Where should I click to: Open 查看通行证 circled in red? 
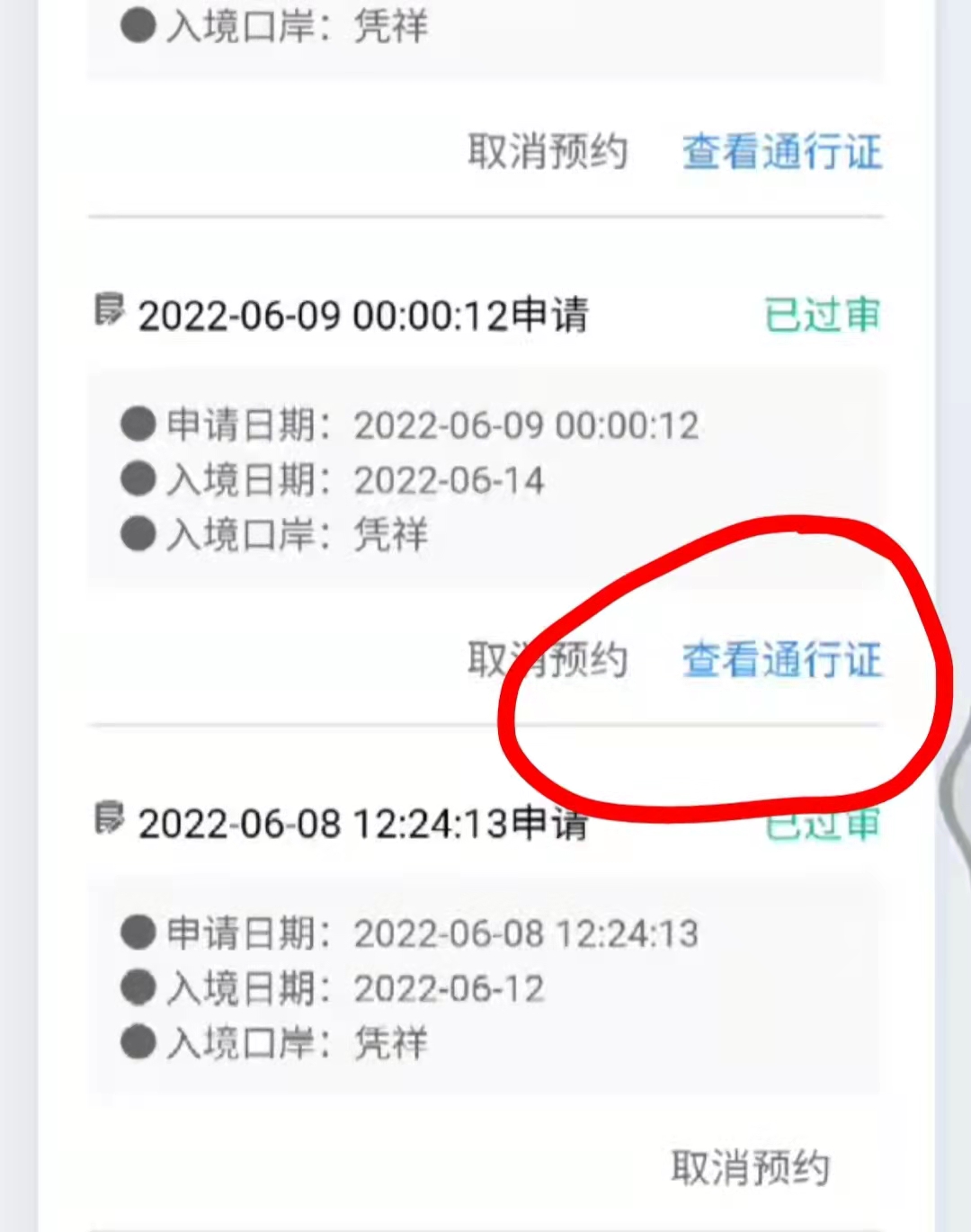coord(781,660)
